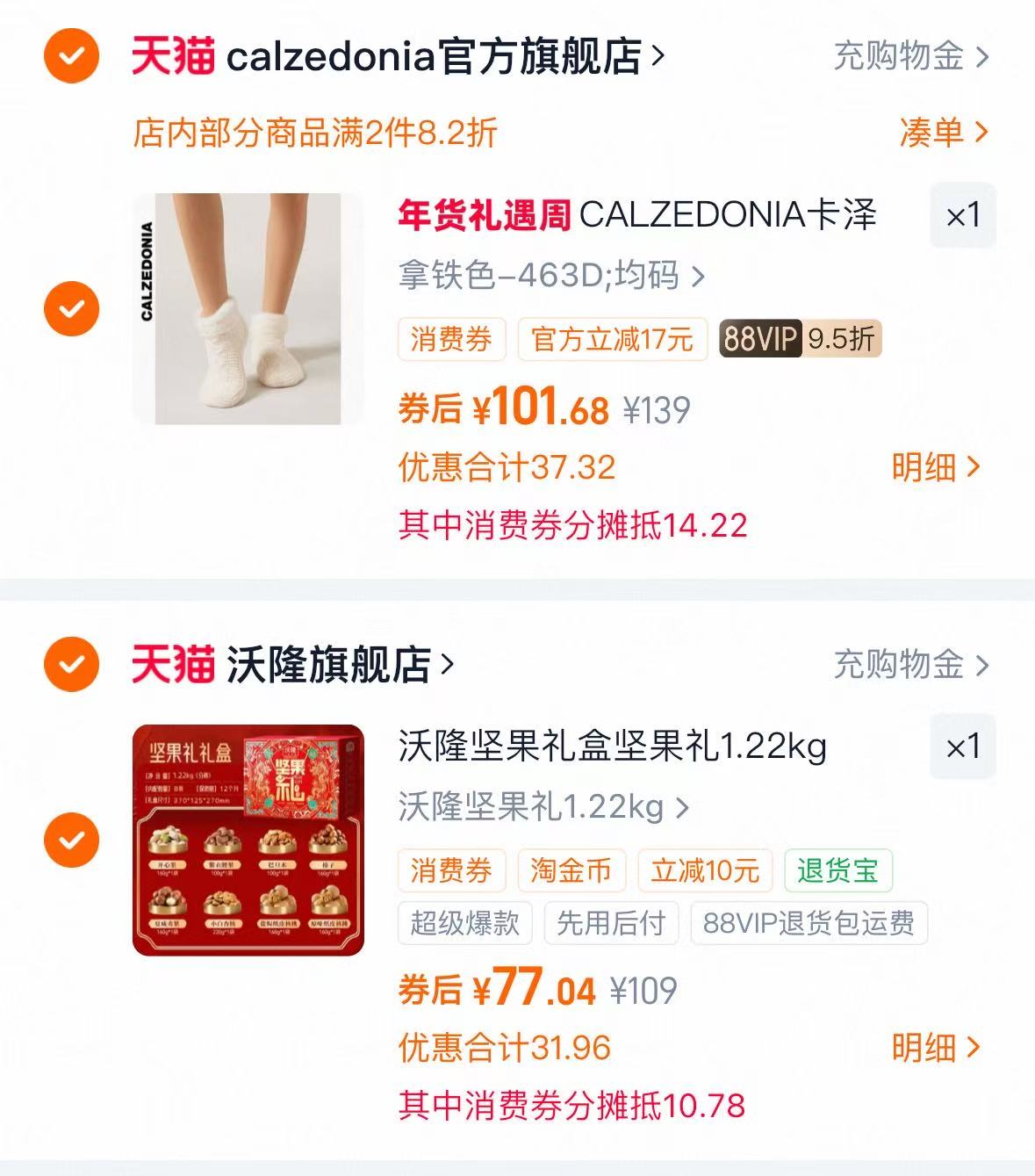This screenshot has height=1176, width=1035.
Task: Click the 淘金币 tag on the nut gift box
Action: (x=571, y=870)
